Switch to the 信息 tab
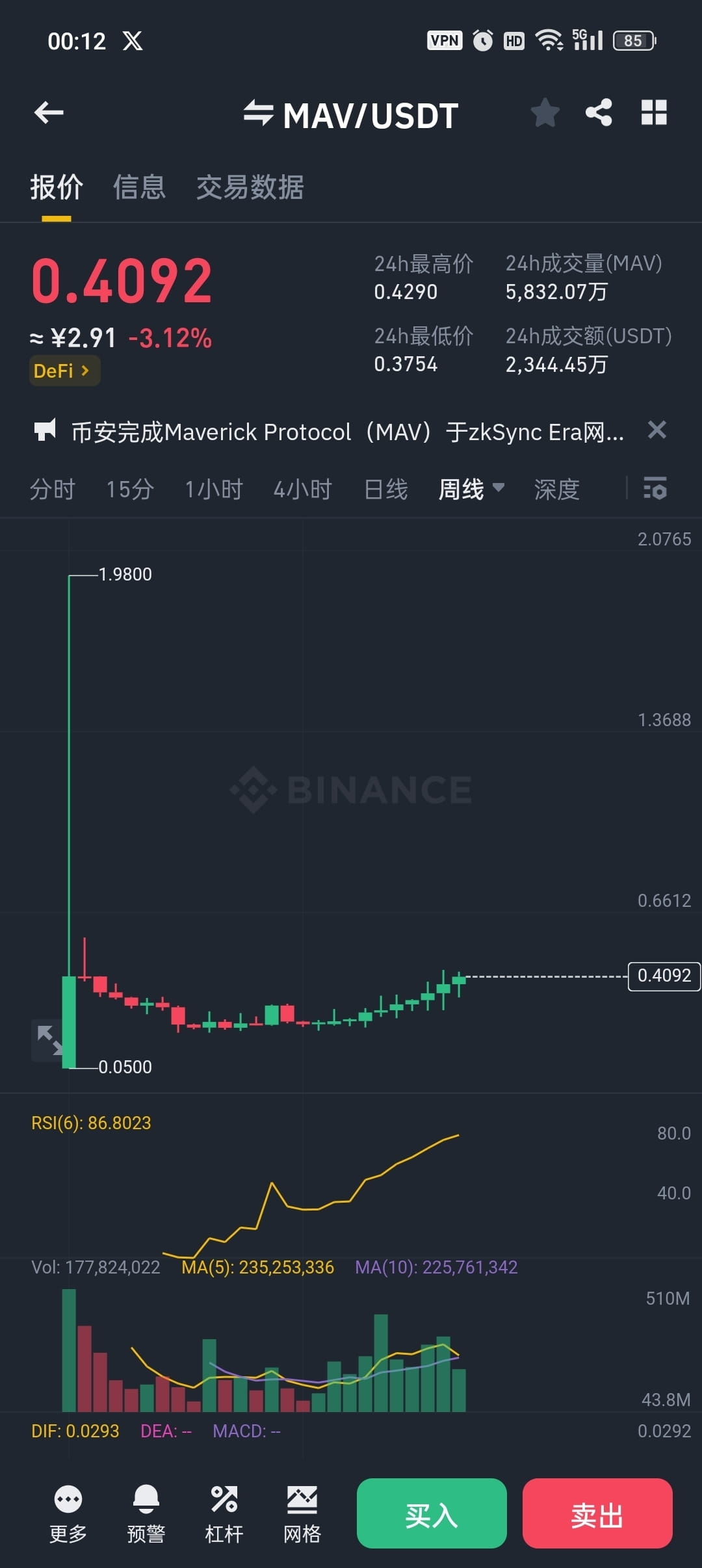This screenshot has height=1568, width=702. point(139,187)
